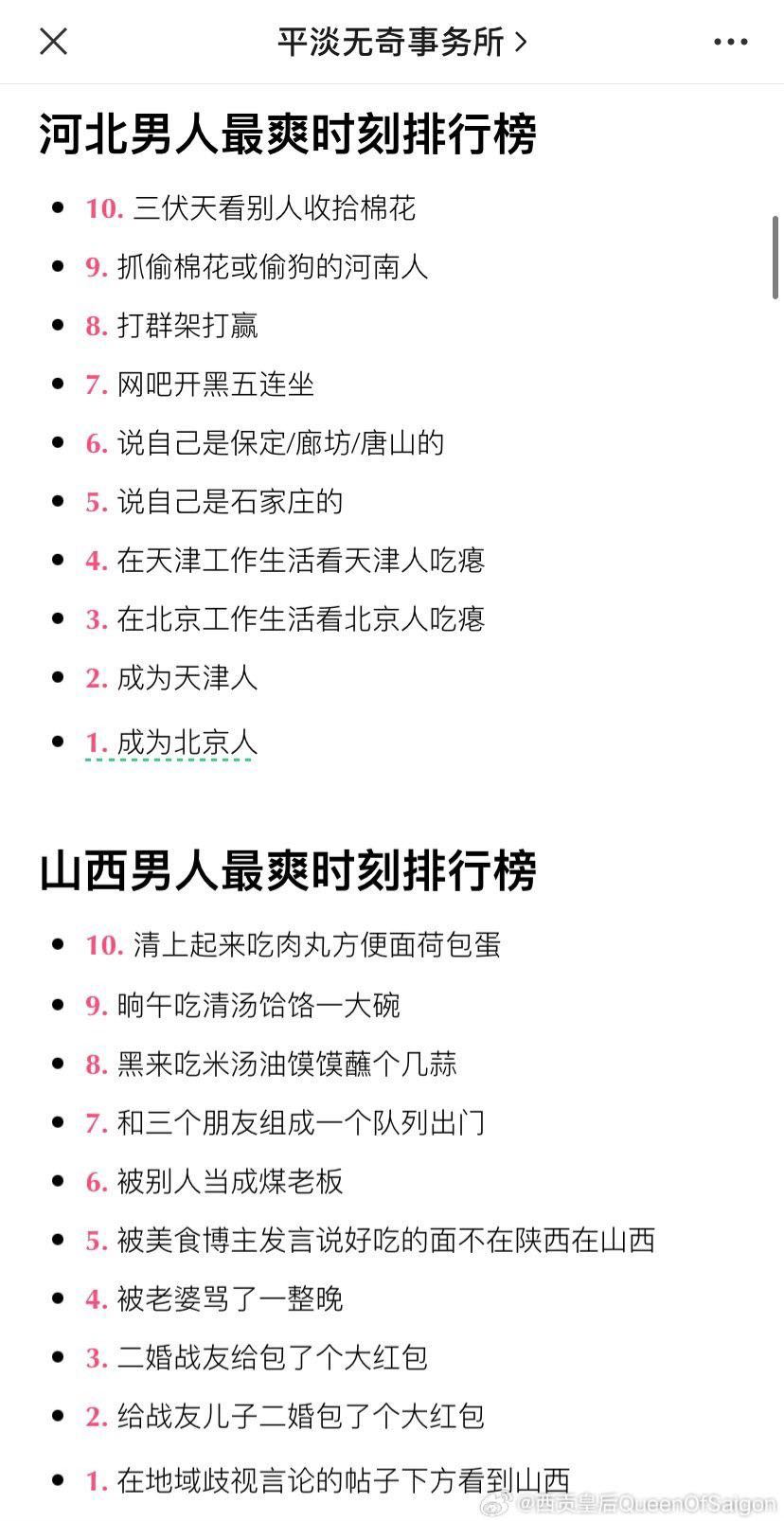Open the three-dot overflow menu

[730, 42]
